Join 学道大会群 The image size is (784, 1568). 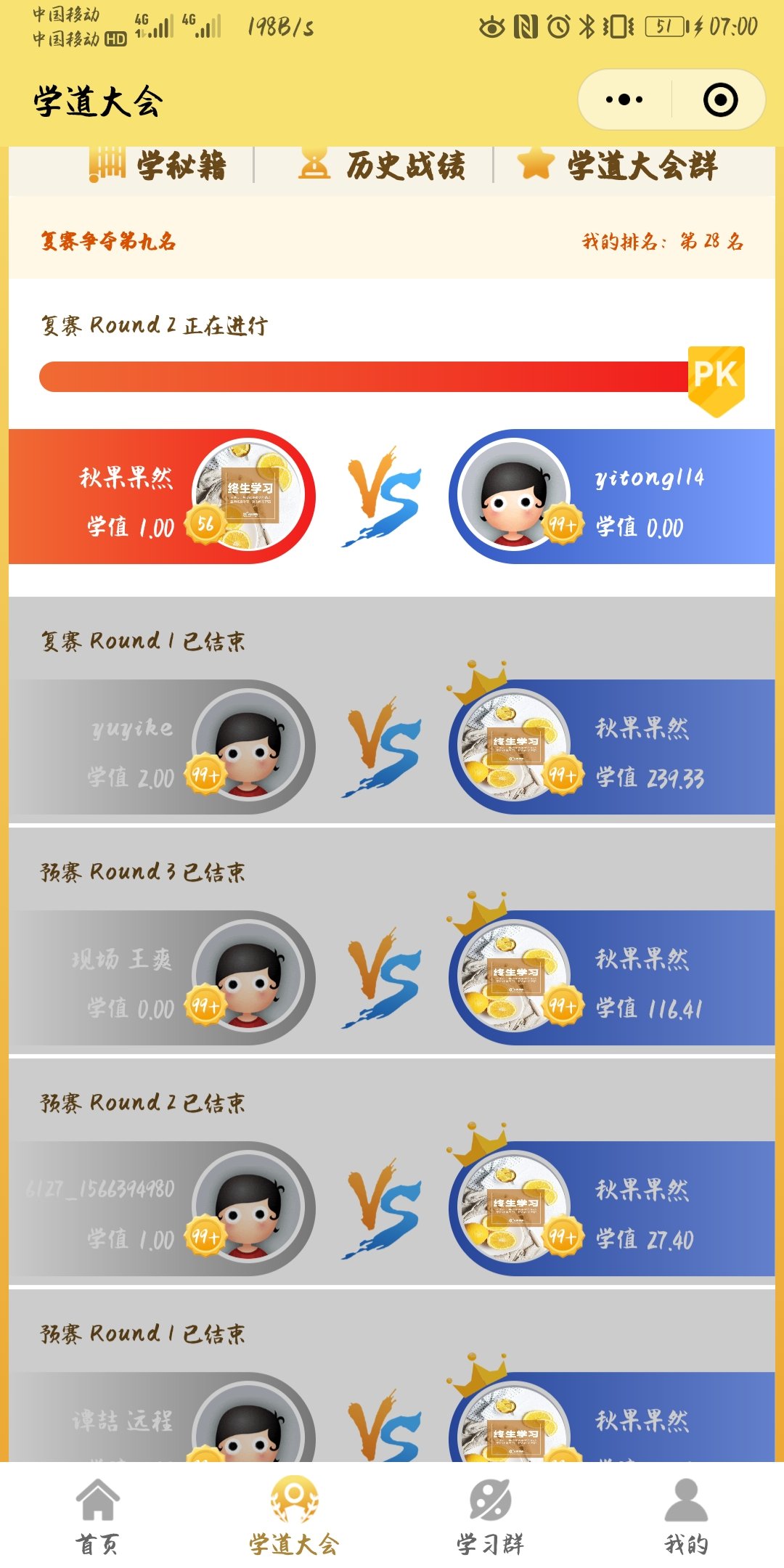click(x=618, y=166)
